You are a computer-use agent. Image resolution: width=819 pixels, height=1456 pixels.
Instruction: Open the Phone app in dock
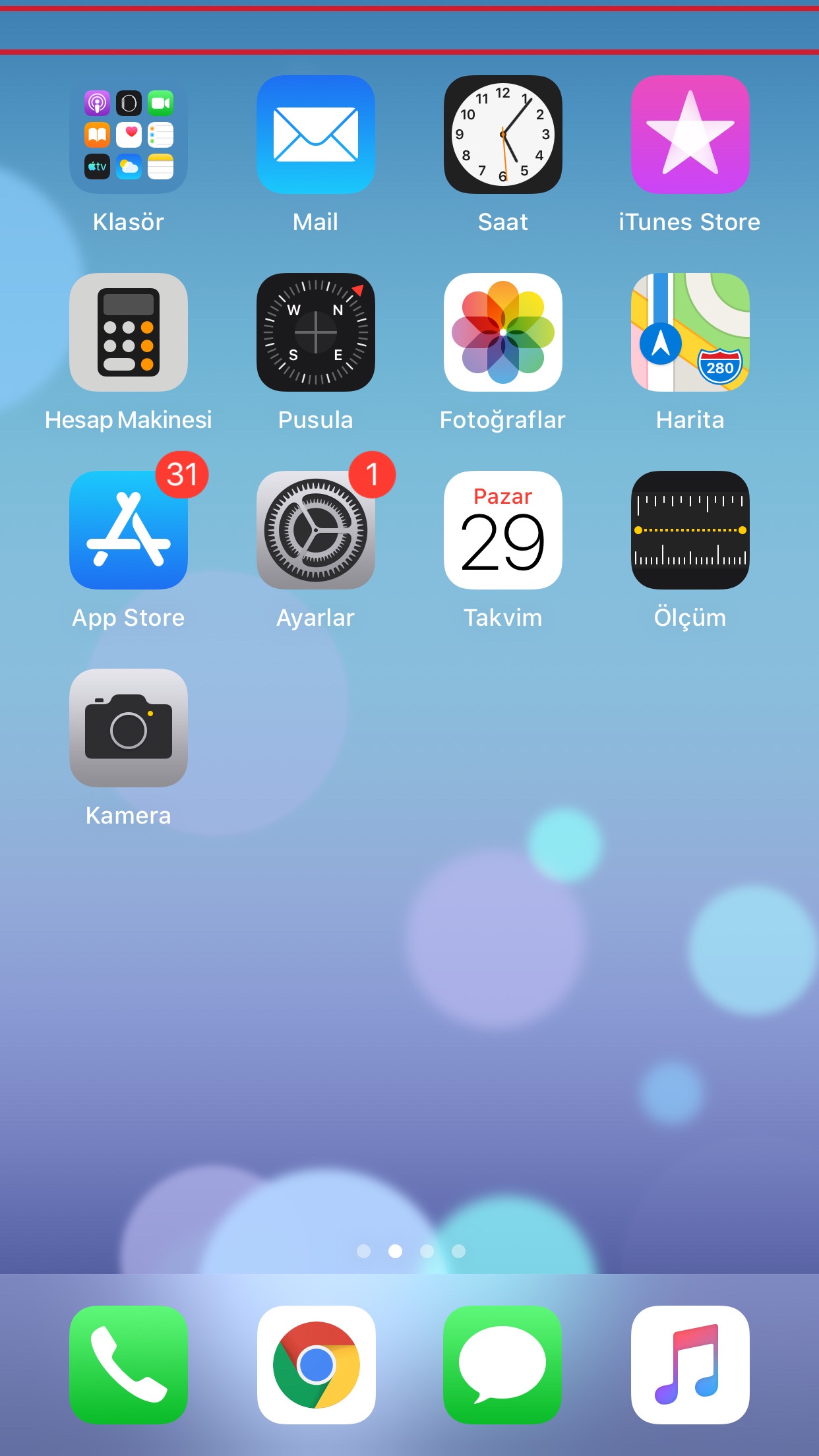pos(129,1365)
